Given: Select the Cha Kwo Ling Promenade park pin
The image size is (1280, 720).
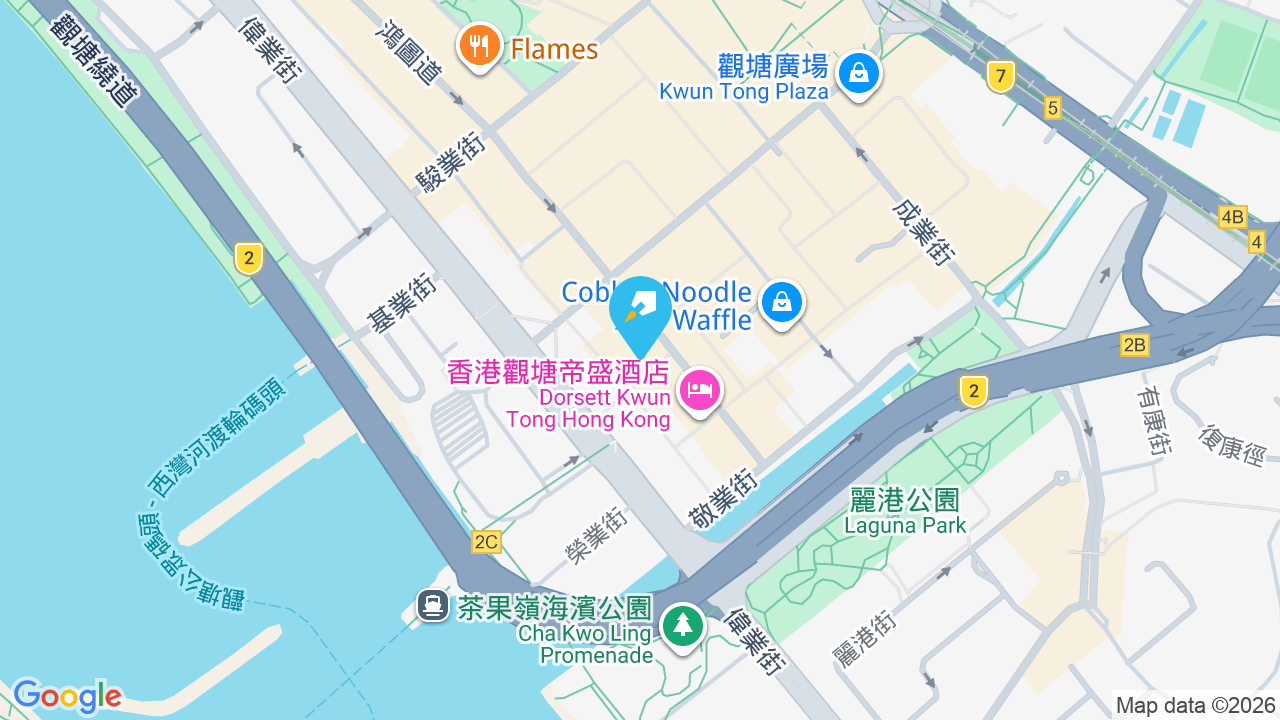Looking at the screenshot, I should click(x=683, y=626).
